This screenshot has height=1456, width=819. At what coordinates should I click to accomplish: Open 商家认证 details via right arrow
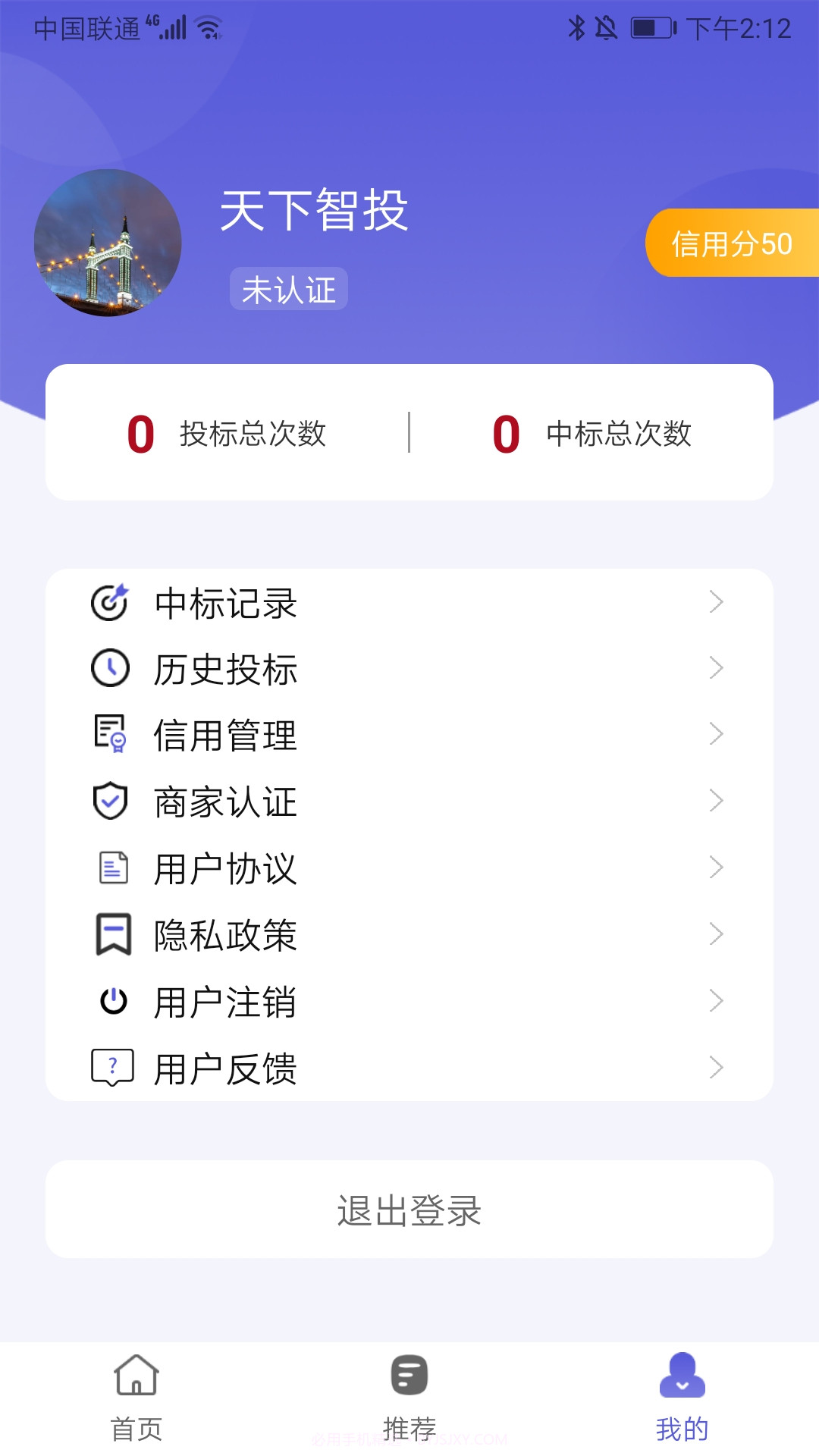click(717, 801)
